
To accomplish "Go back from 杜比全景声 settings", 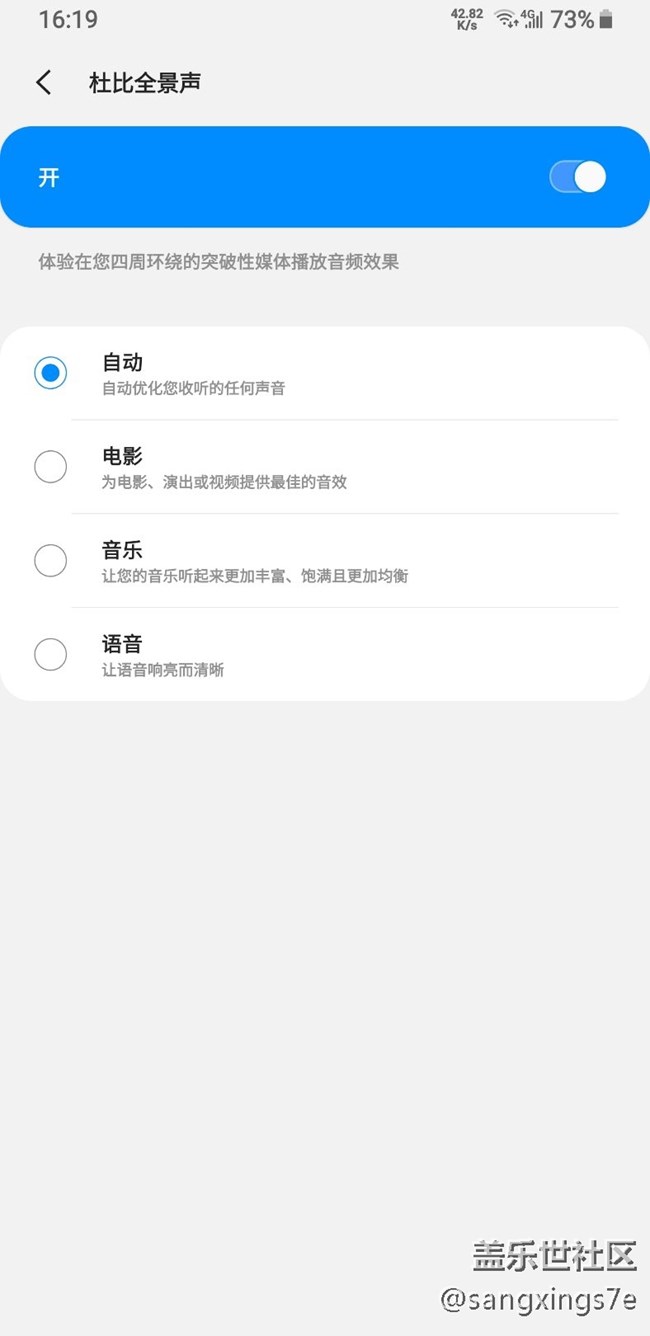I will (44, 83).
